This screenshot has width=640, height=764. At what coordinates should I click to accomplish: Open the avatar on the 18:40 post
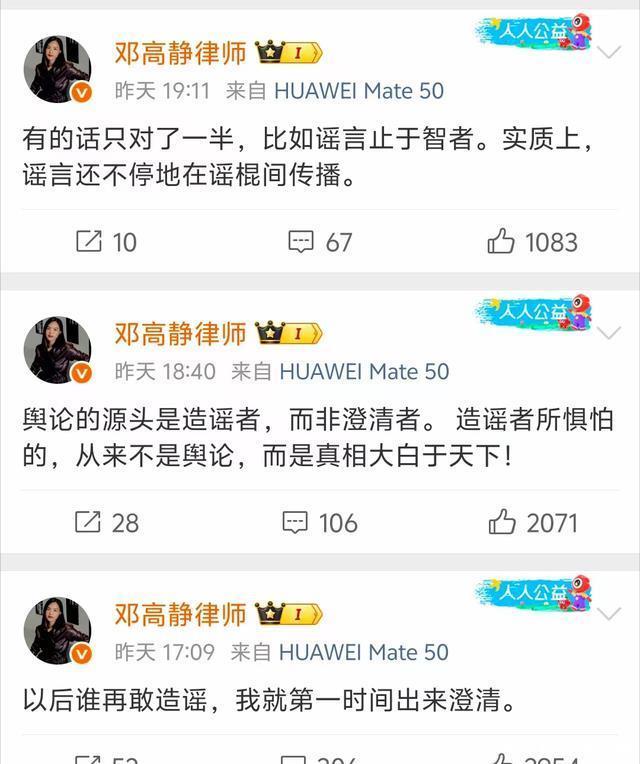[57, 350]
